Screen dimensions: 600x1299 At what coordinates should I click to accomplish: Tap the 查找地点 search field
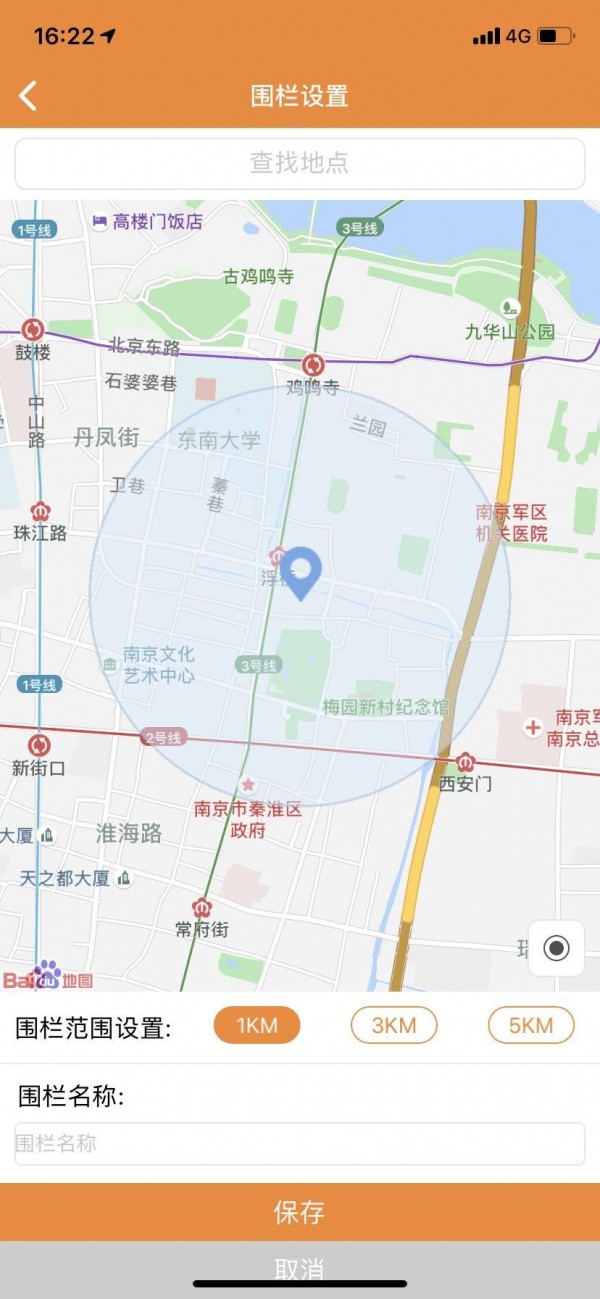click(300, 163)
